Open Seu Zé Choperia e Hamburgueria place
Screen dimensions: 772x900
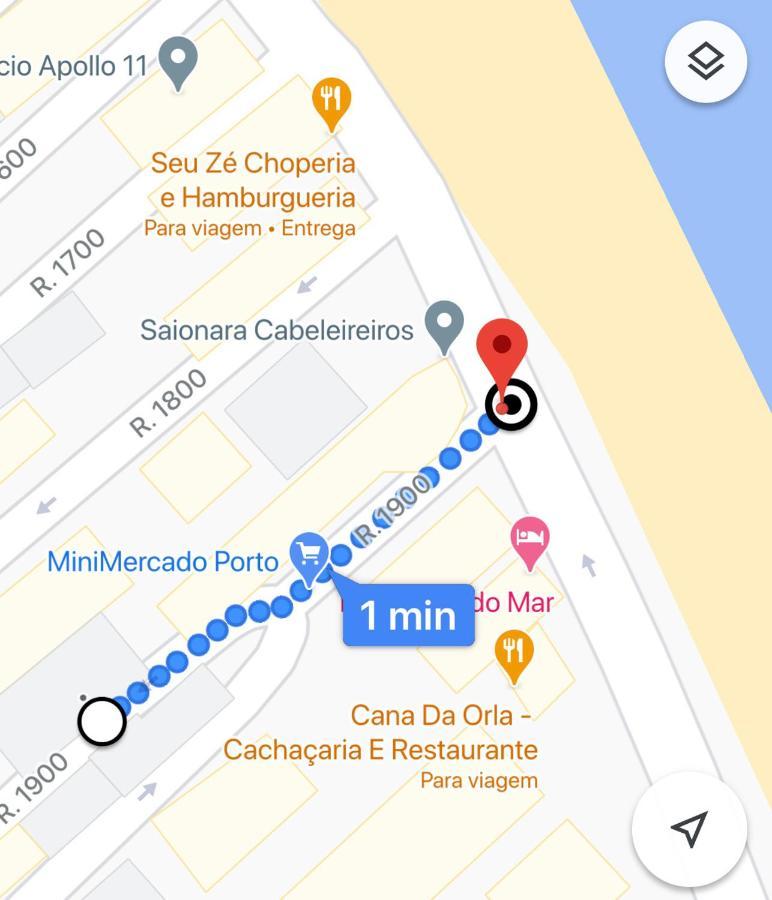(331, 101)
